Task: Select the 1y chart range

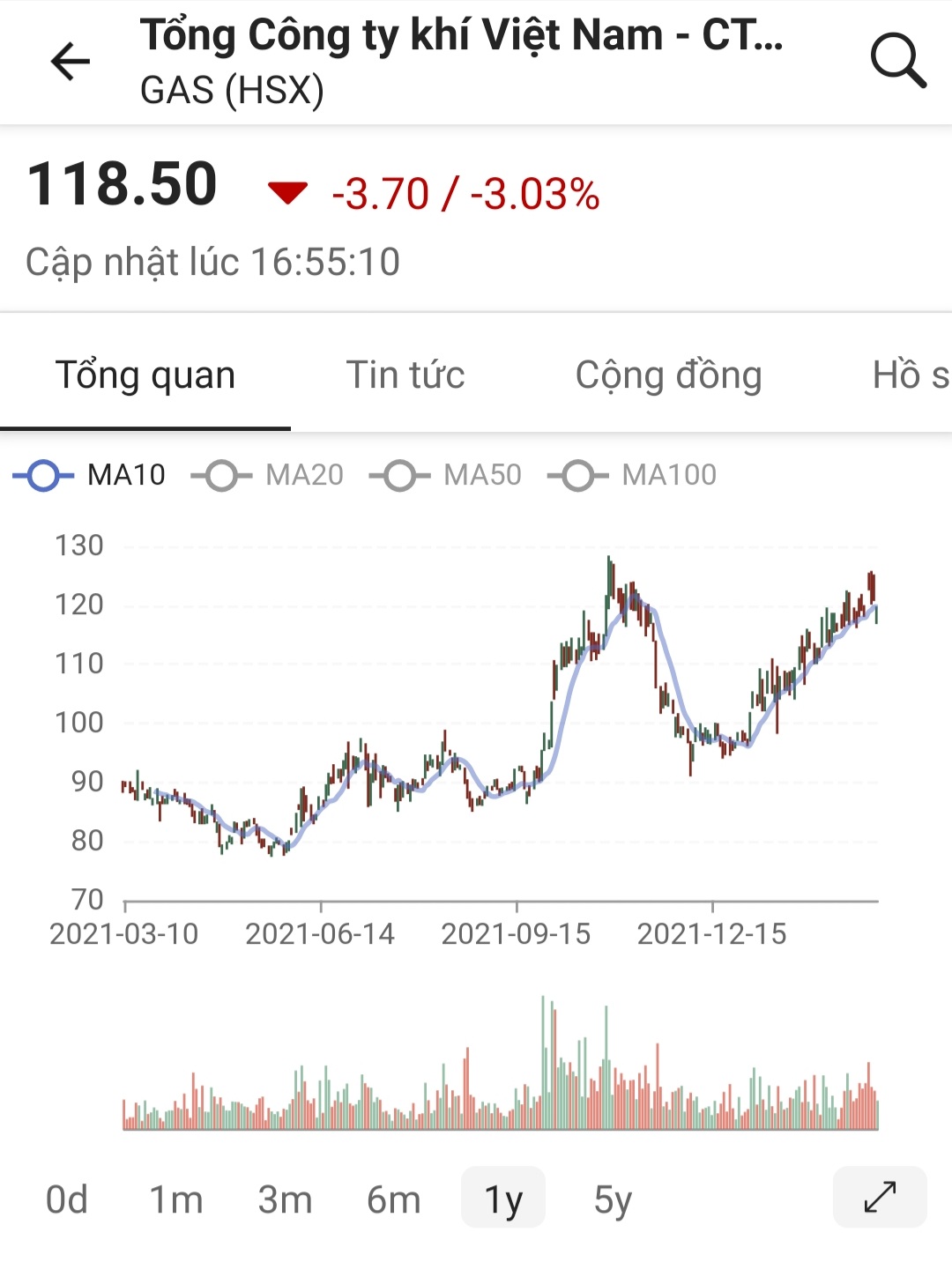Action: [503, 1199]
